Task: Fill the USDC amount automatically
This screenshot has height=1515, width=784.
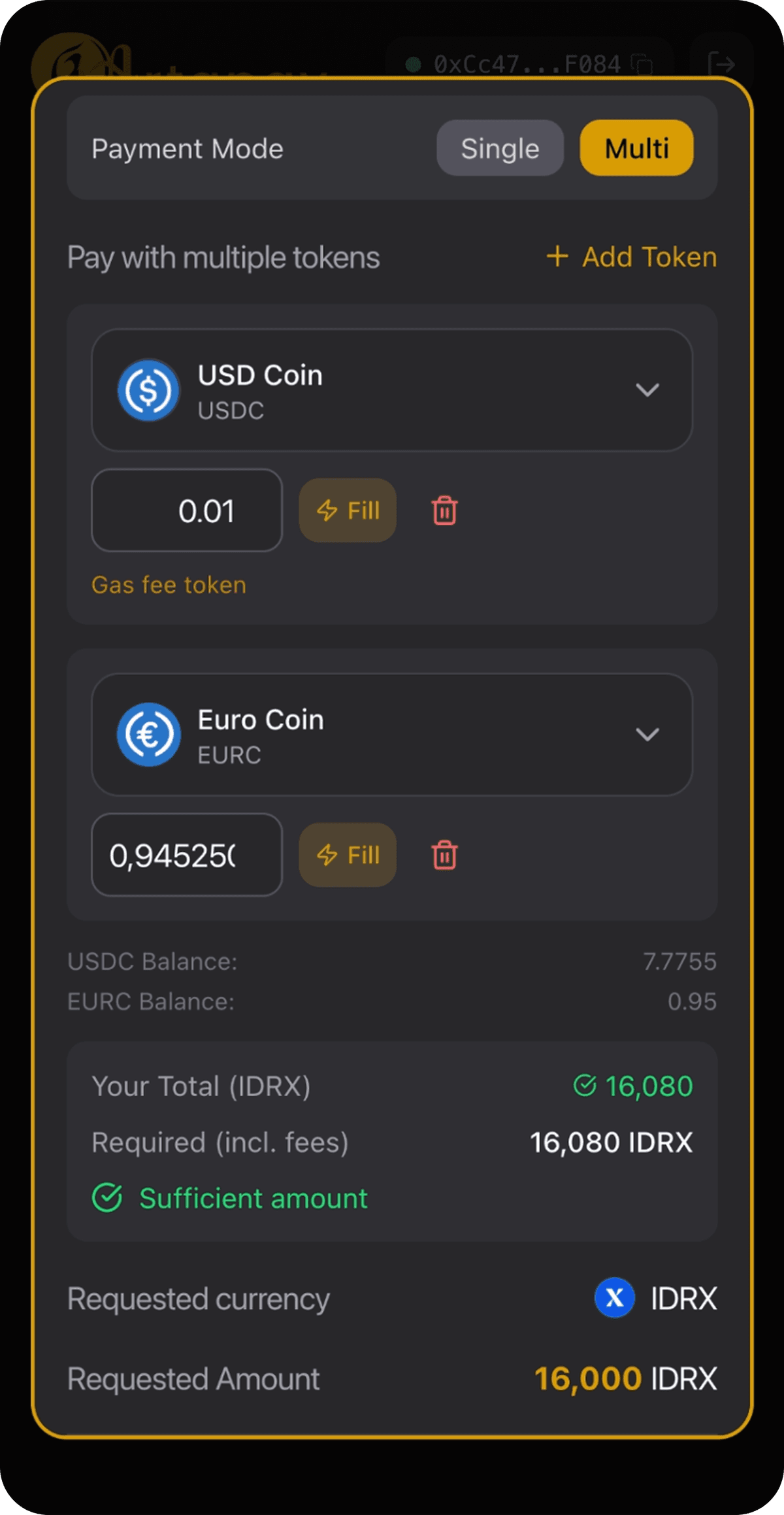Action: coord(348,510)
